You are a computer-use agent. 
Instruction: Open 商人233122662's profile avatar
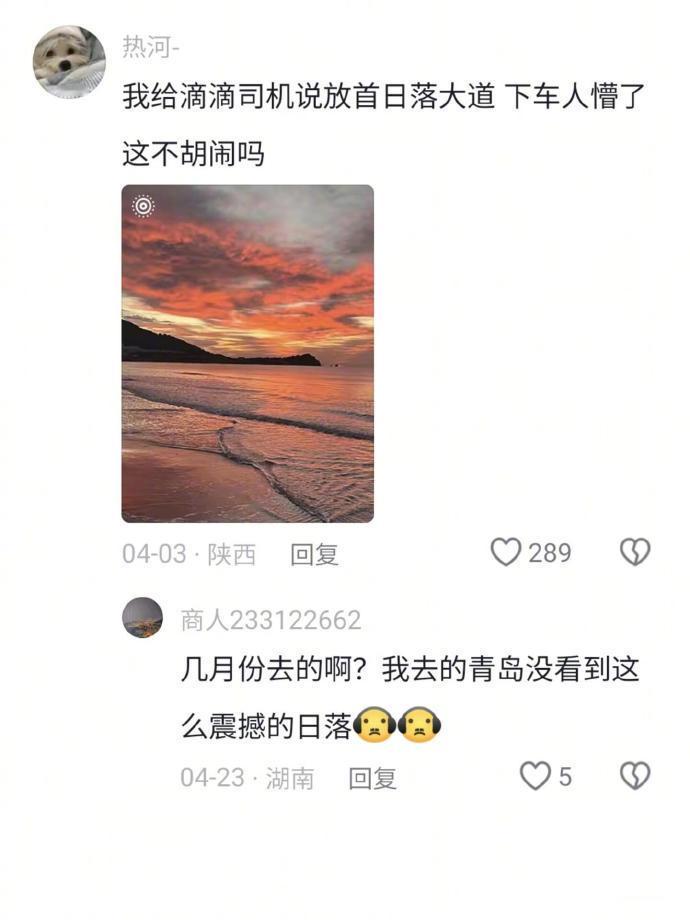click(x=142, y=618)
